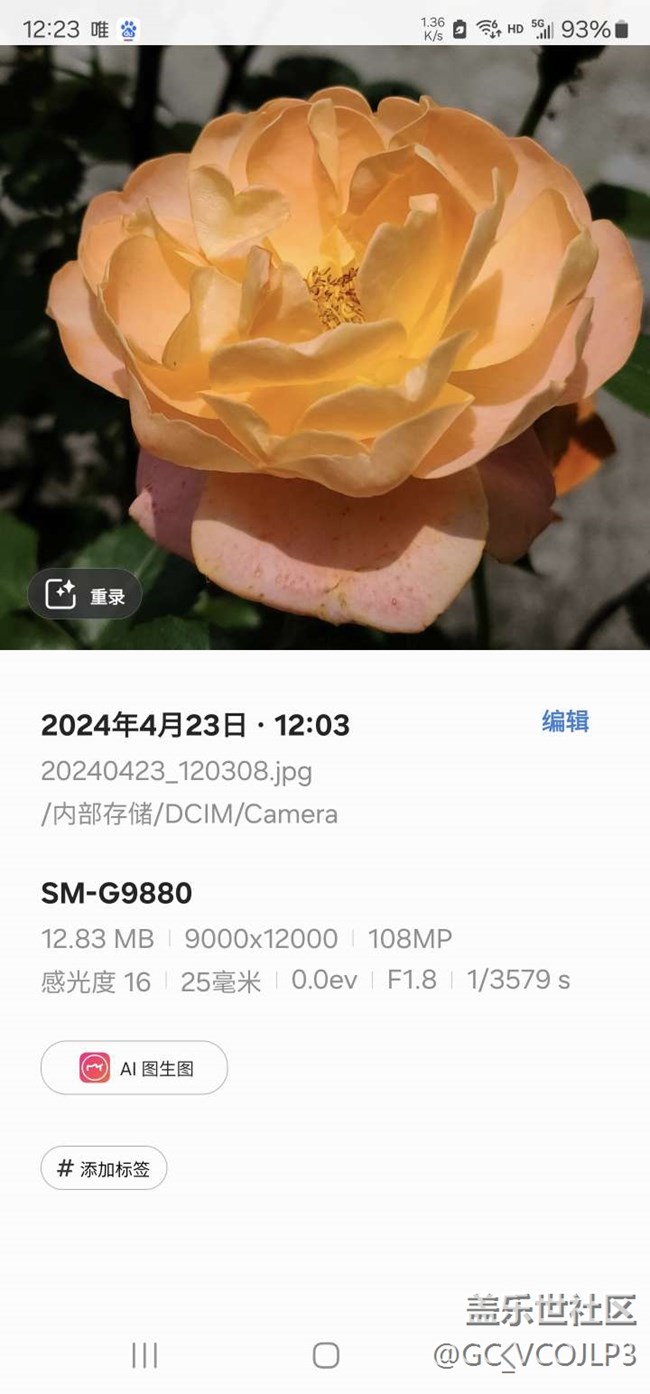This screenshot has height=1394, width=650.
Task: Add a tag with 添加标签
Action: coord(104,1168)
